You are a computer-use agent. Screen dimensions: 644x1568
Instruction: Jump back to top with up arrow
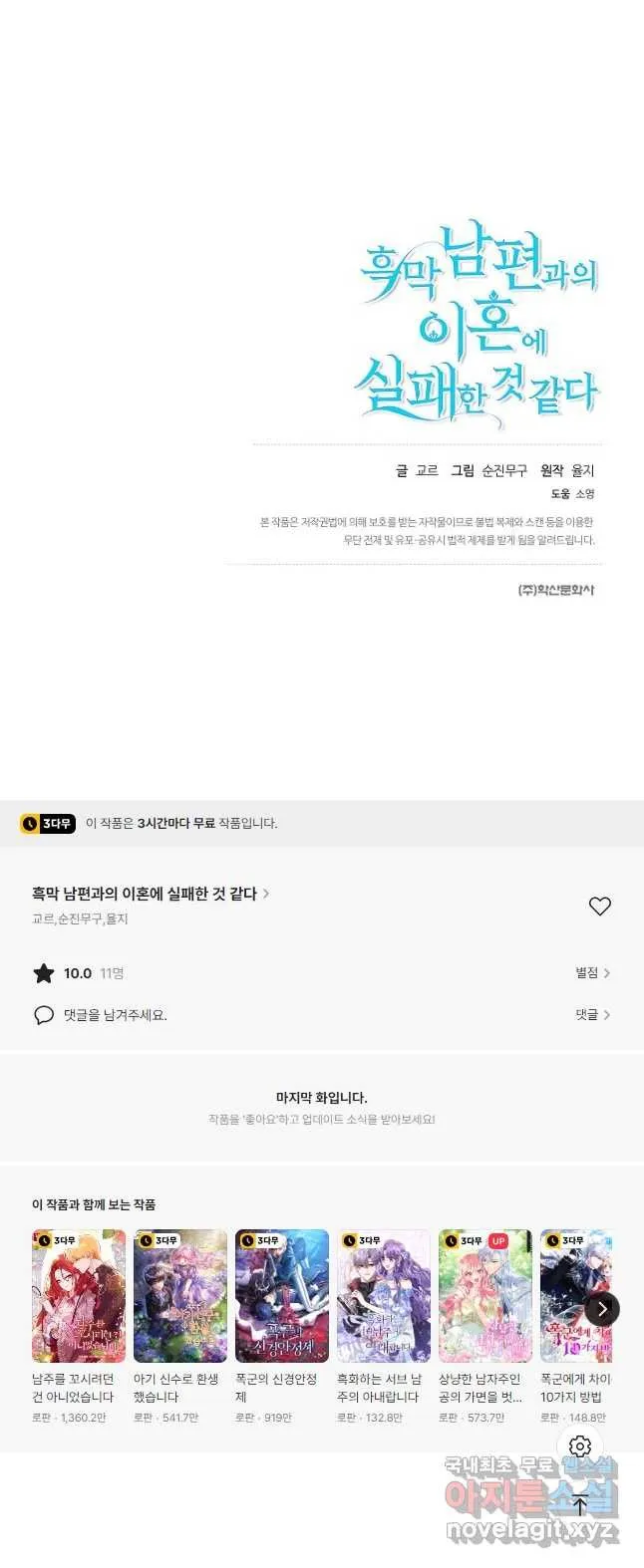point(580,1505)
